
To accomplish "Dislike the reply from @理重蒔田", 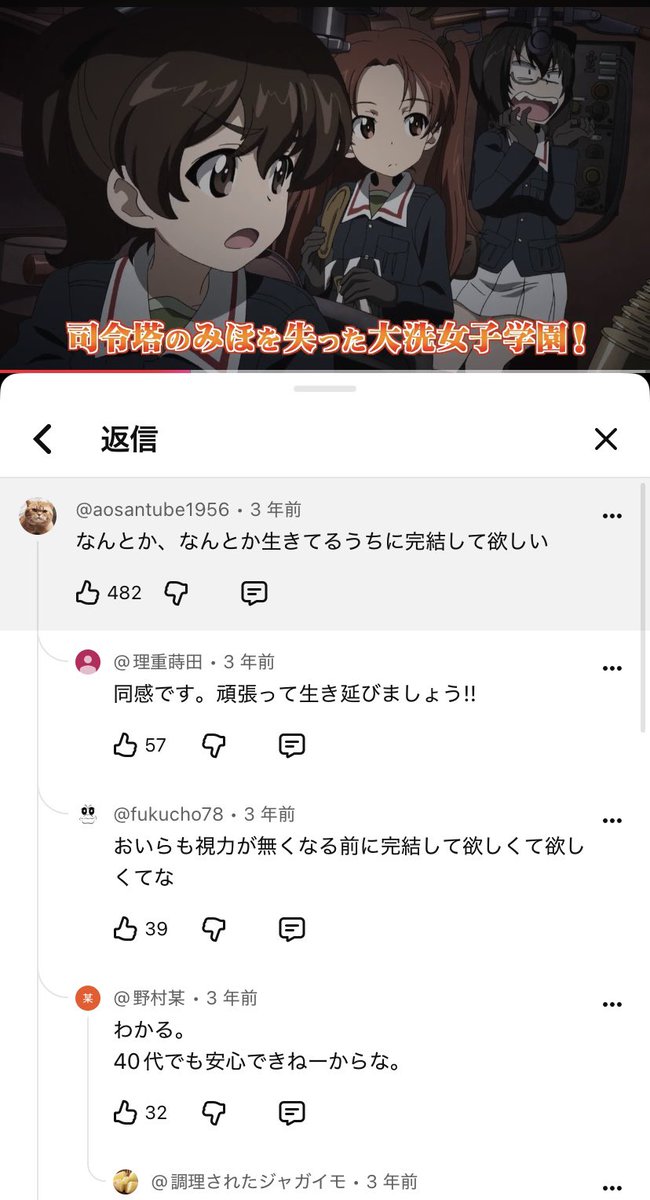I will pos(214,745).
